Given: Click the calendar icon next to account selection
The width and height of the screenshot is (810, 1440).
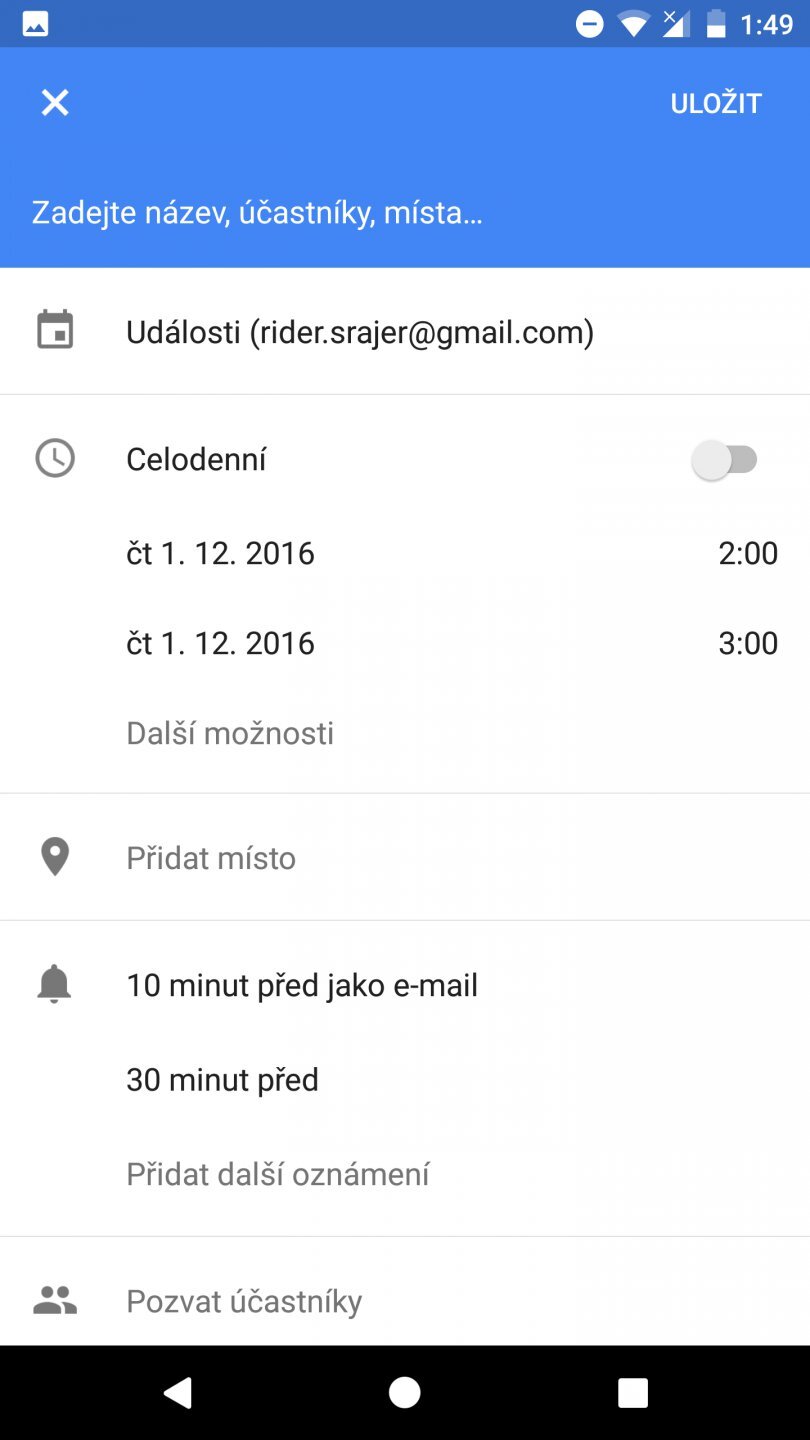Looking at the screenshot, I should click(55, 330).
